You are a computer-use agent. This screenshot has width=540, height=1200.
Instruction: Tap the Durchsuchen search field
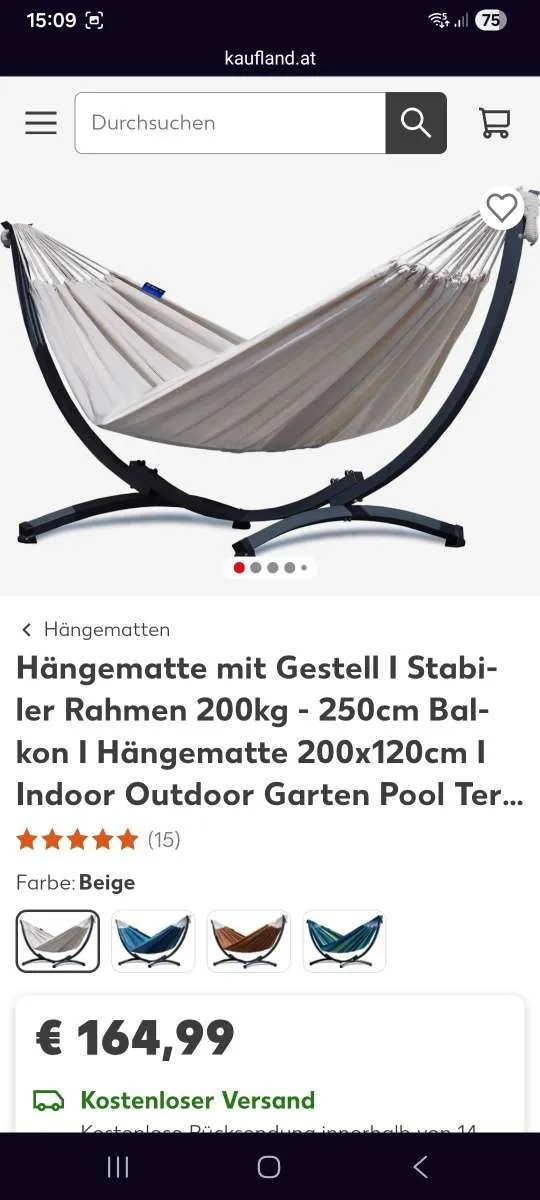tap(230, 123)
